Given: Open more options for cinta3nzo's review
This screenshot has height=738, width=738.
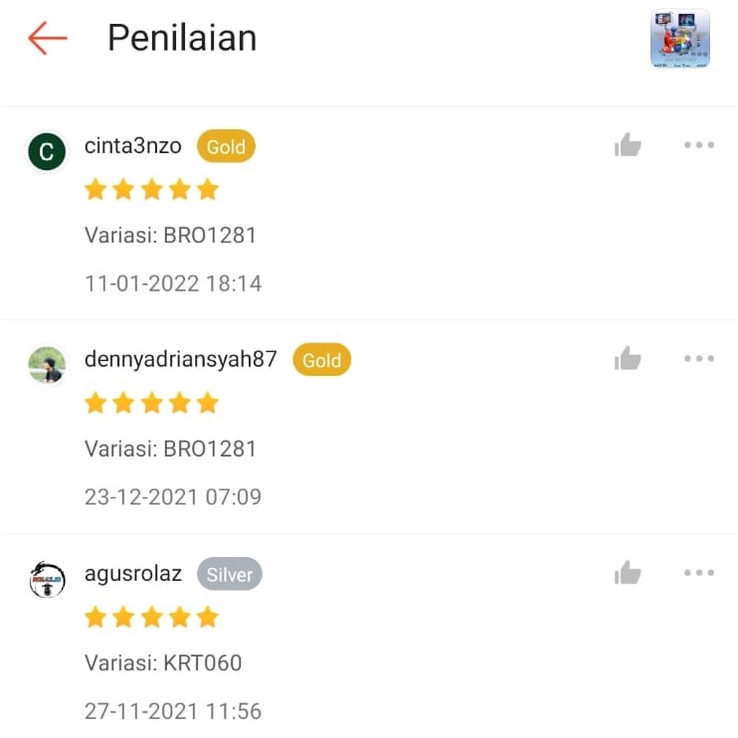Looking at the screenshot, I should [x=699, y=145].
